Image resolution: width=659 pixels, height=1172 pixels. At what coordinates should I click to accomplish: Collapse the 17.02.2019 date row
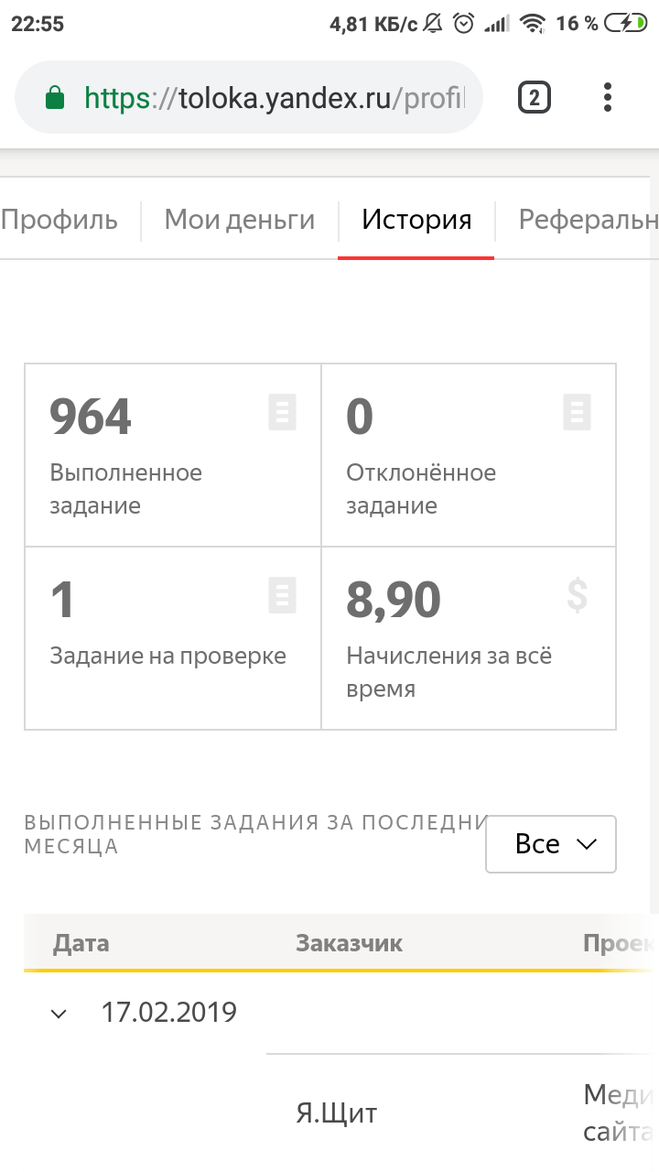pos(59,1013)
